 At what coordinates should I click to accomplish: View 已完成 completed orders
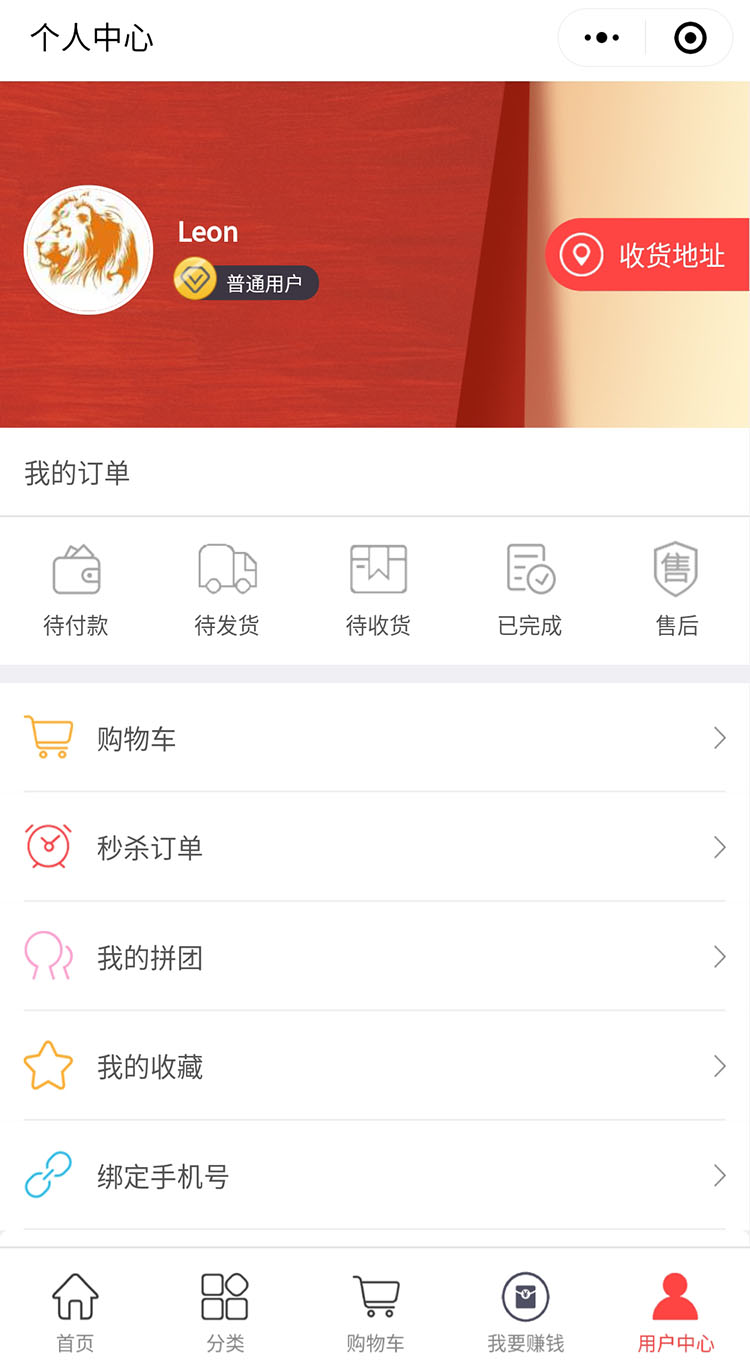[530, 590]
